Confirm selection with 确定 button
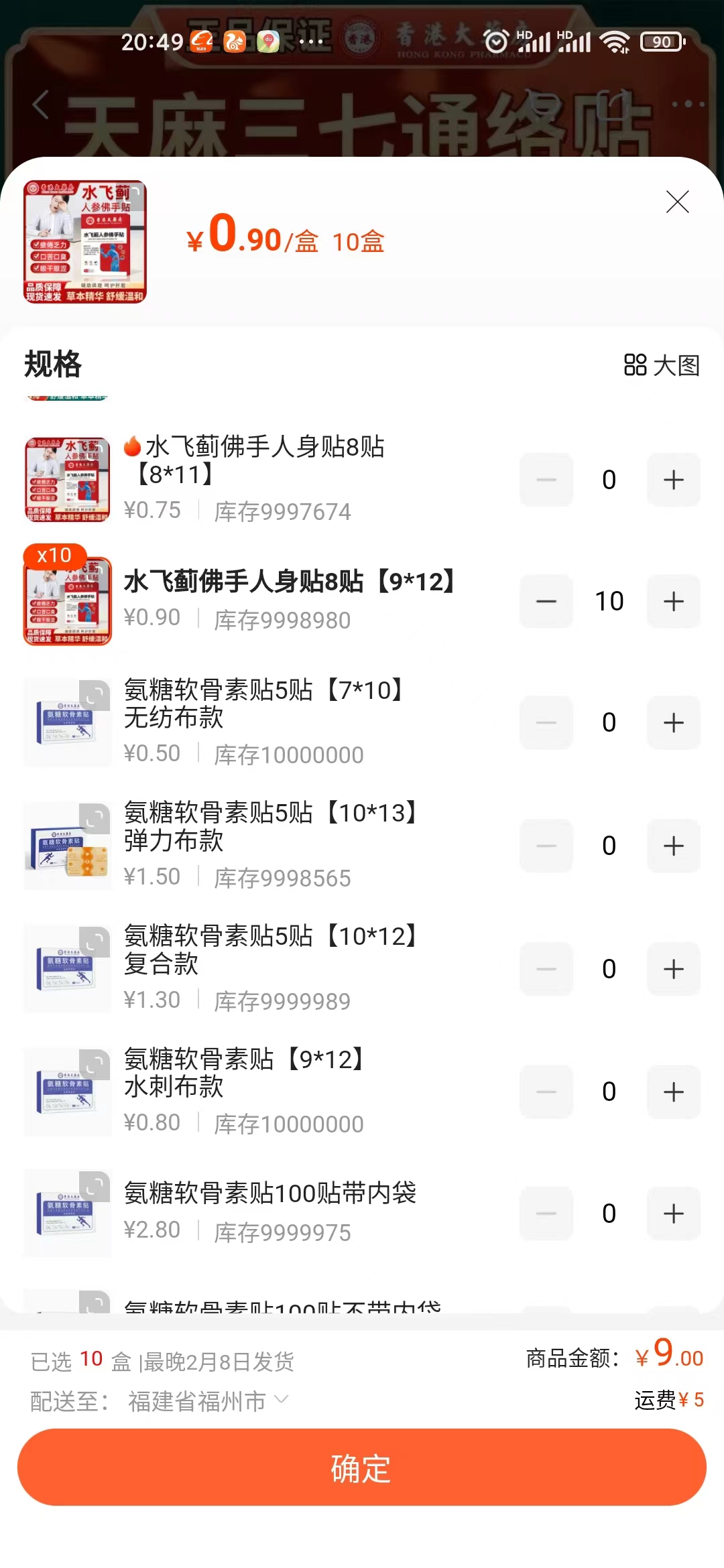Image resolution: width=724 pixels, height=1568 pixels. [x=362, y=1468]
